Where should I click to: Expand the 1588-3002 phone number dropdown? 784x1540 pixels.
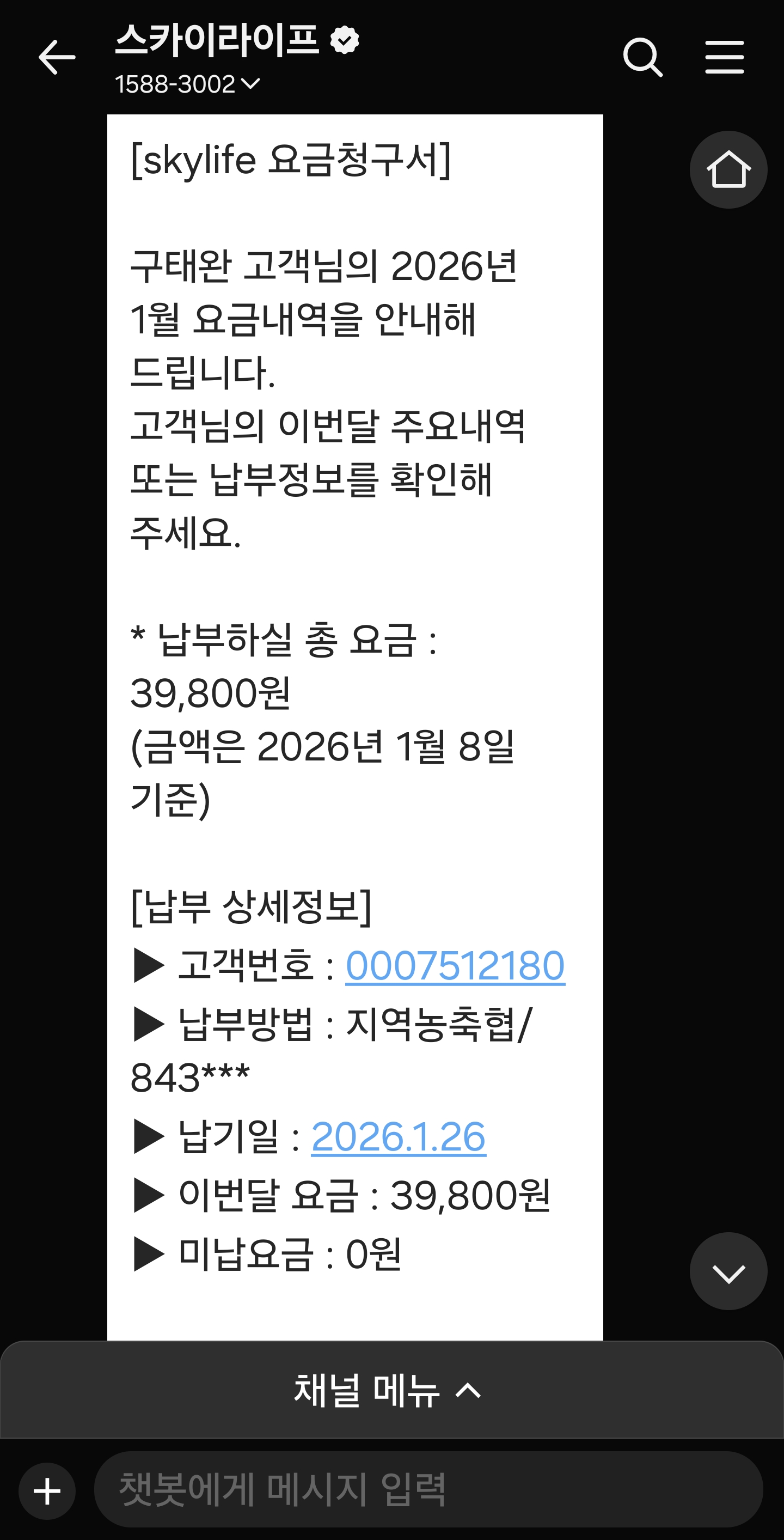pyautogui.click(x=188, y=84)
